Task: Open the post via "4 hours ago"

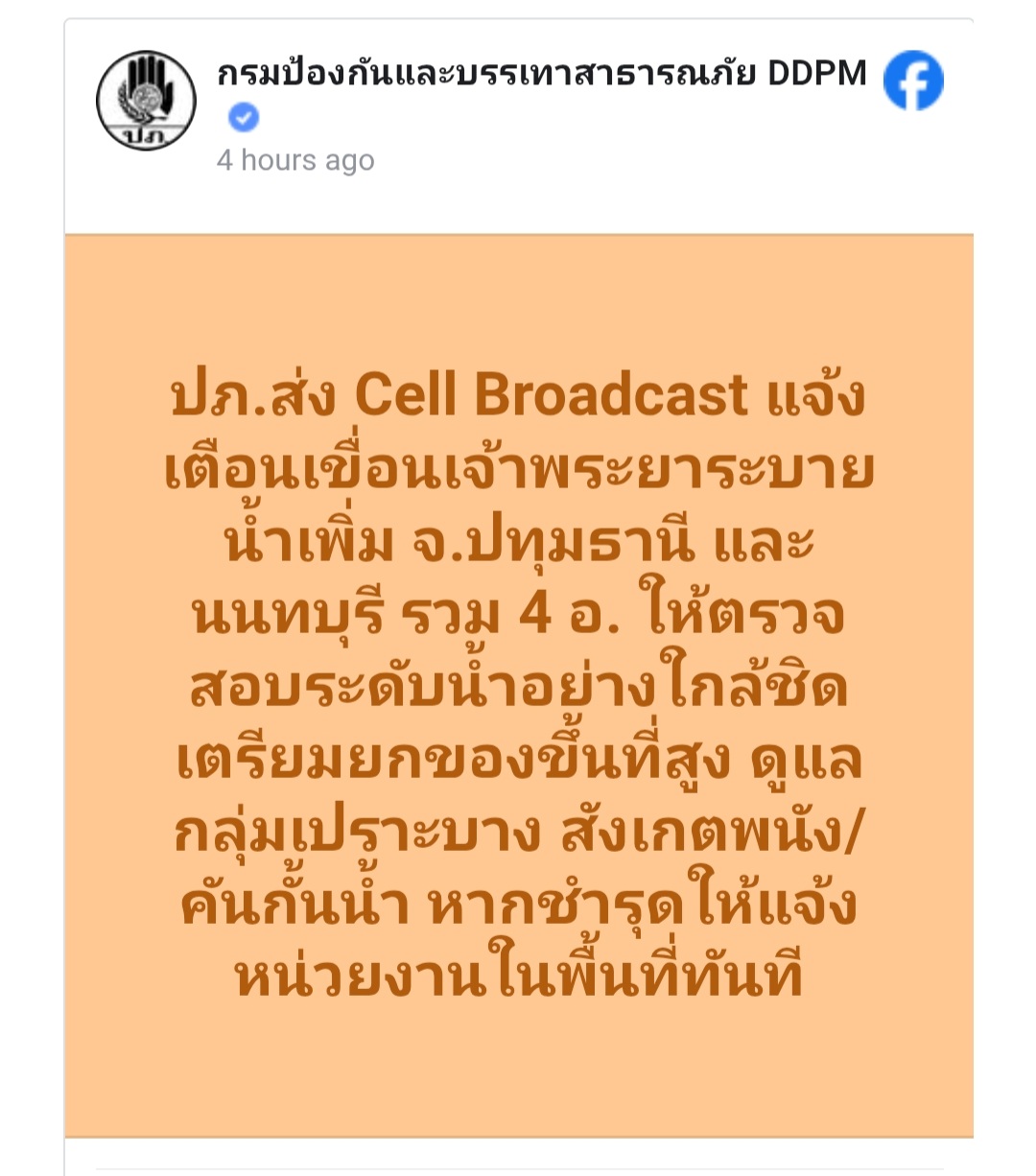Action: coord(295,160)
